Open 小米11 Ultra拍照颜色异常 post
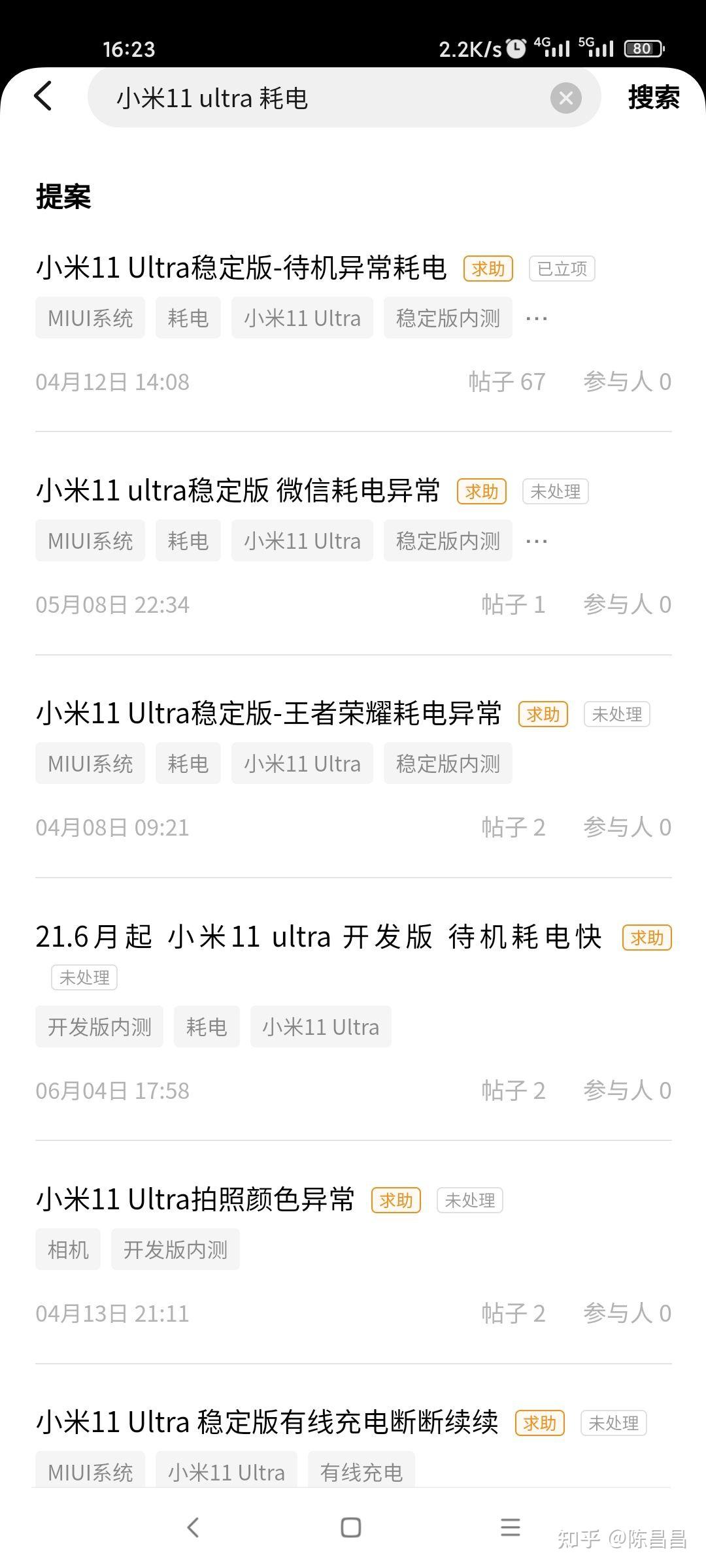 [x=194, y=1198]
